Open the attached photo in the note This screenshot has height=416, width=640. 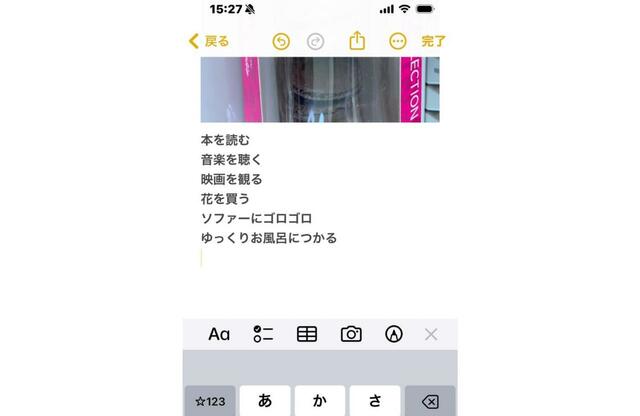coord(320,90)
